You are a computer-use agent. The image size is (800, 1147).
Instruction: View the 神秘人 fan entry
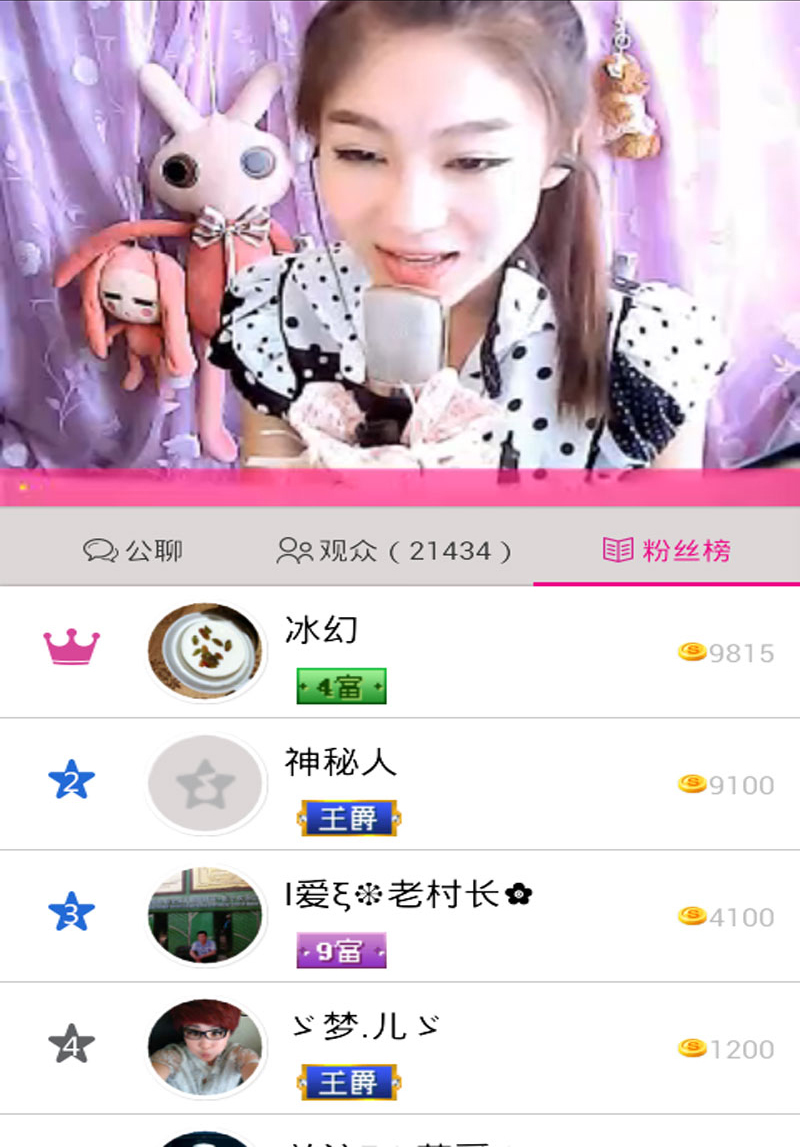coord(400,785)
